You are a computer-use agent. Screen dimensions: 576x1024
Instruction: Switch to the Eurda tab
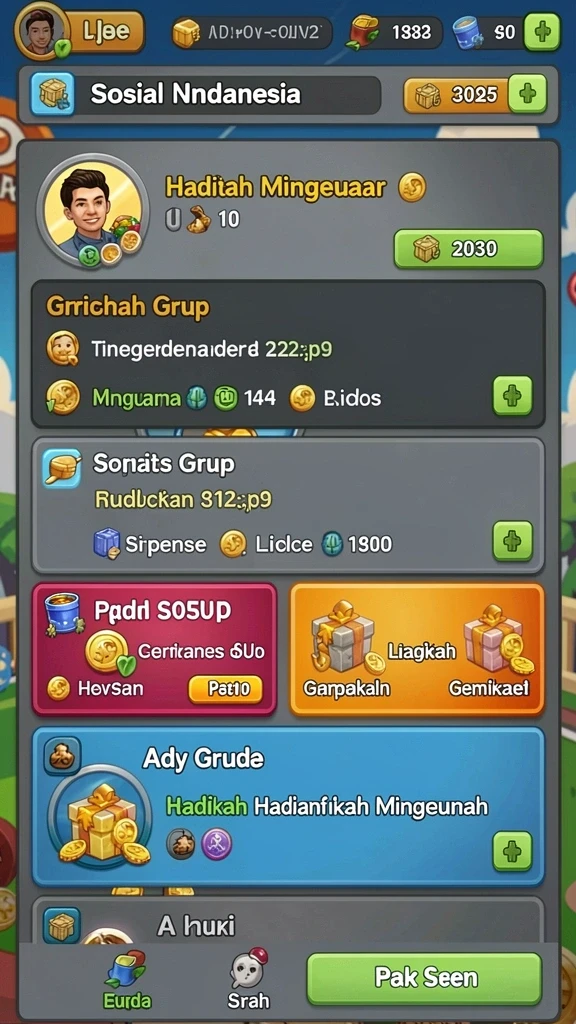pos(128,980)
